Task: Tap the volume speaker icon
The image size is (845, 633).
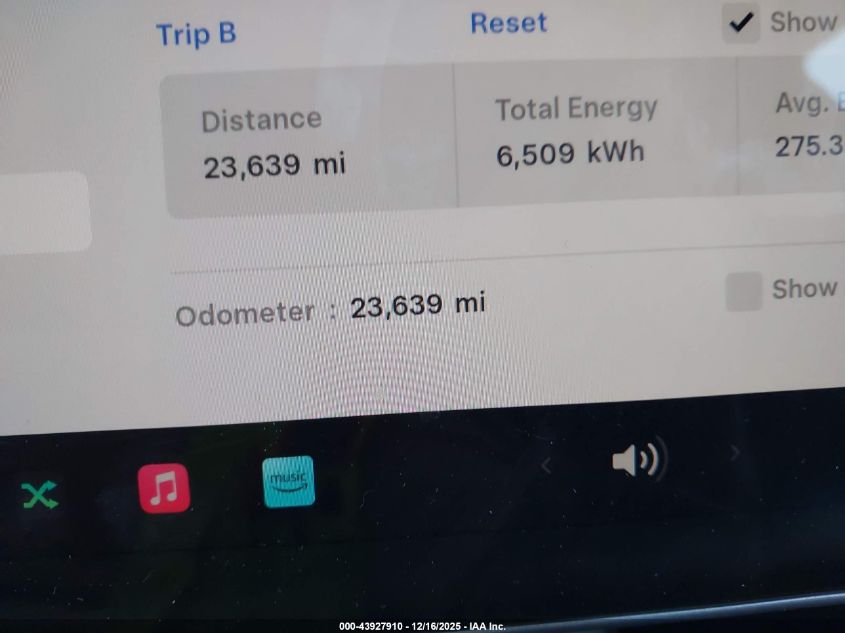Action: coord(637,461)
